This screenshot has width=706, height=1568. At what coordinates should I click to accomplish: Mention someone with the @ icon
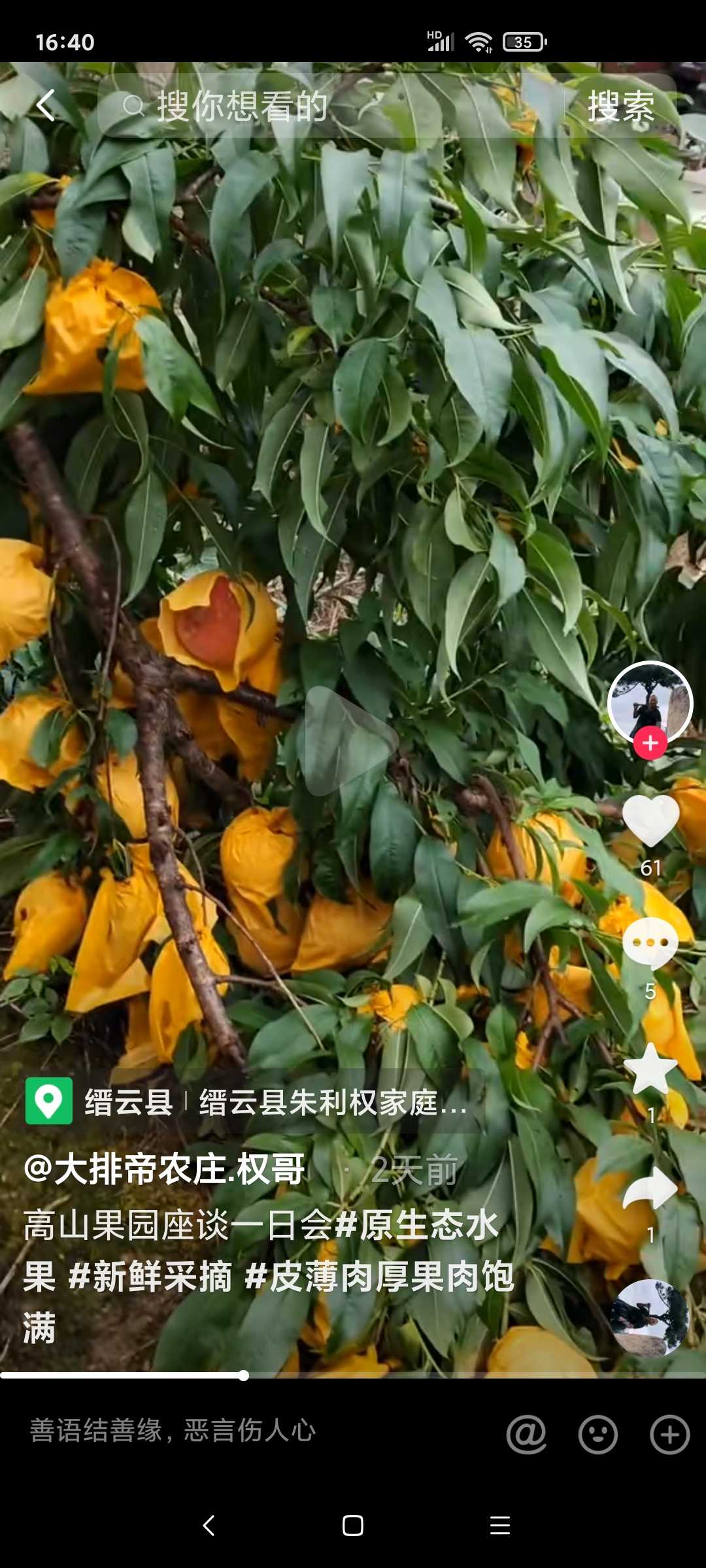526,1434
